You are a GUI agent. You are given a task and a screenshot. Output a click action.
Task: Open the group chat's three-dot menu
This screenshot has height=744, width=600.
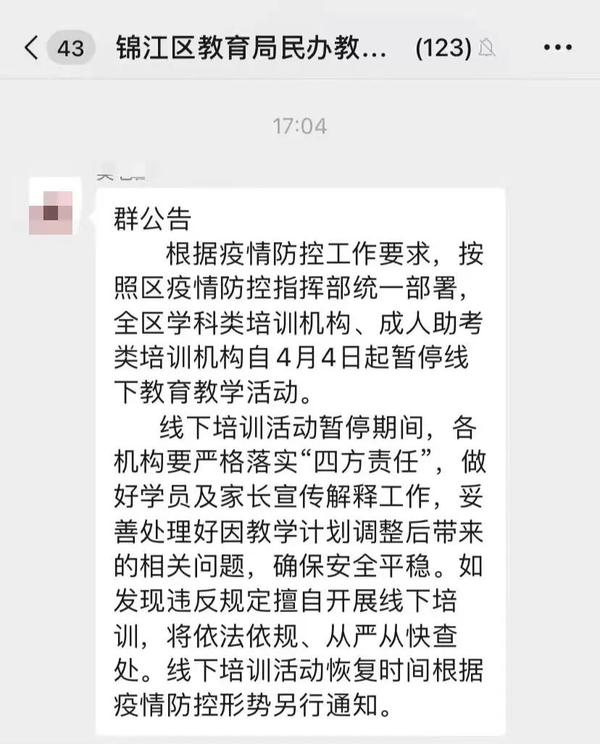click(556, 46)
